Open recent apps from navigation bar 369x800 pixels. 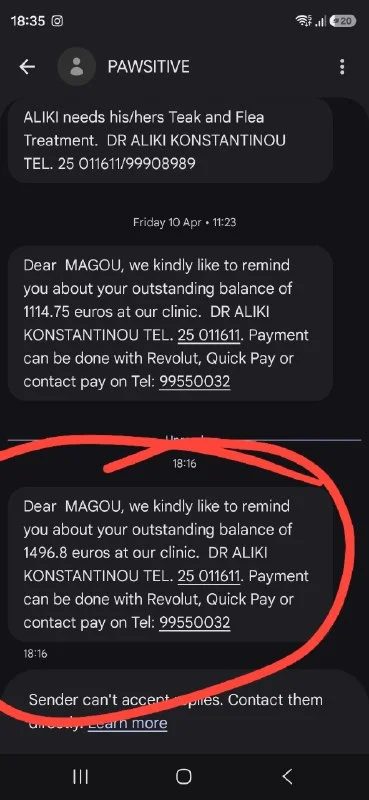pos(81,777)
